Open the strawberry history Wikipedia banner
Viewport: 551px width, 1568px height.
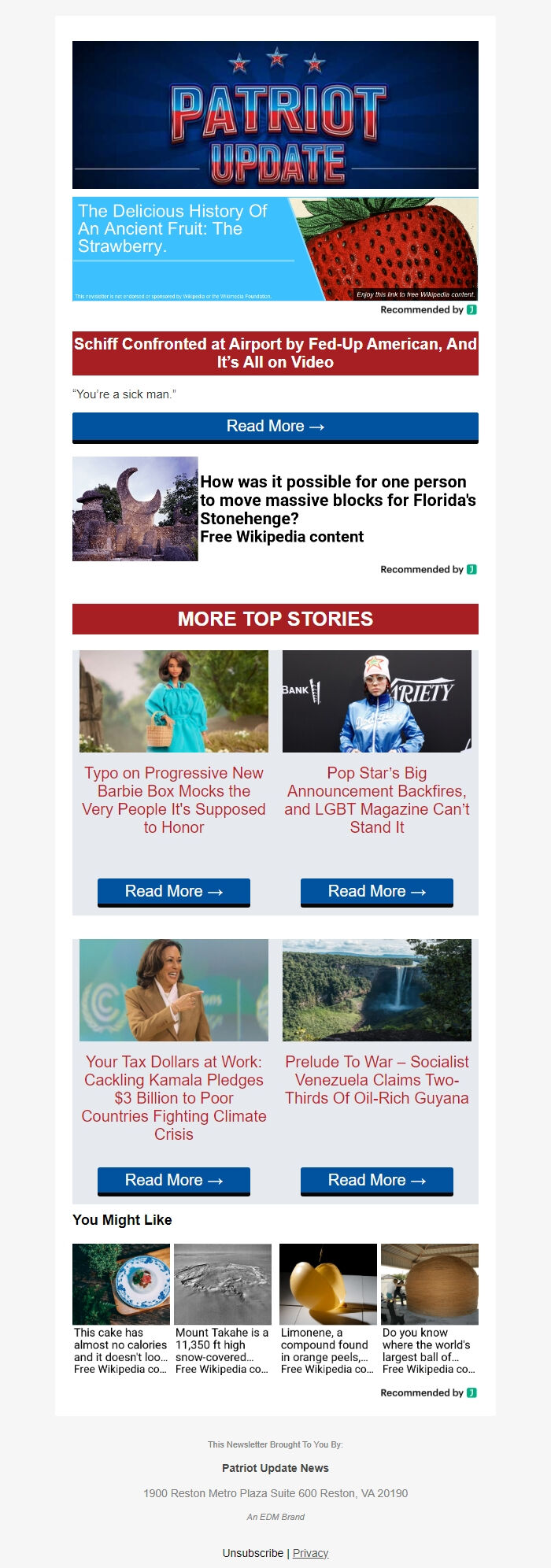point(275,249)
